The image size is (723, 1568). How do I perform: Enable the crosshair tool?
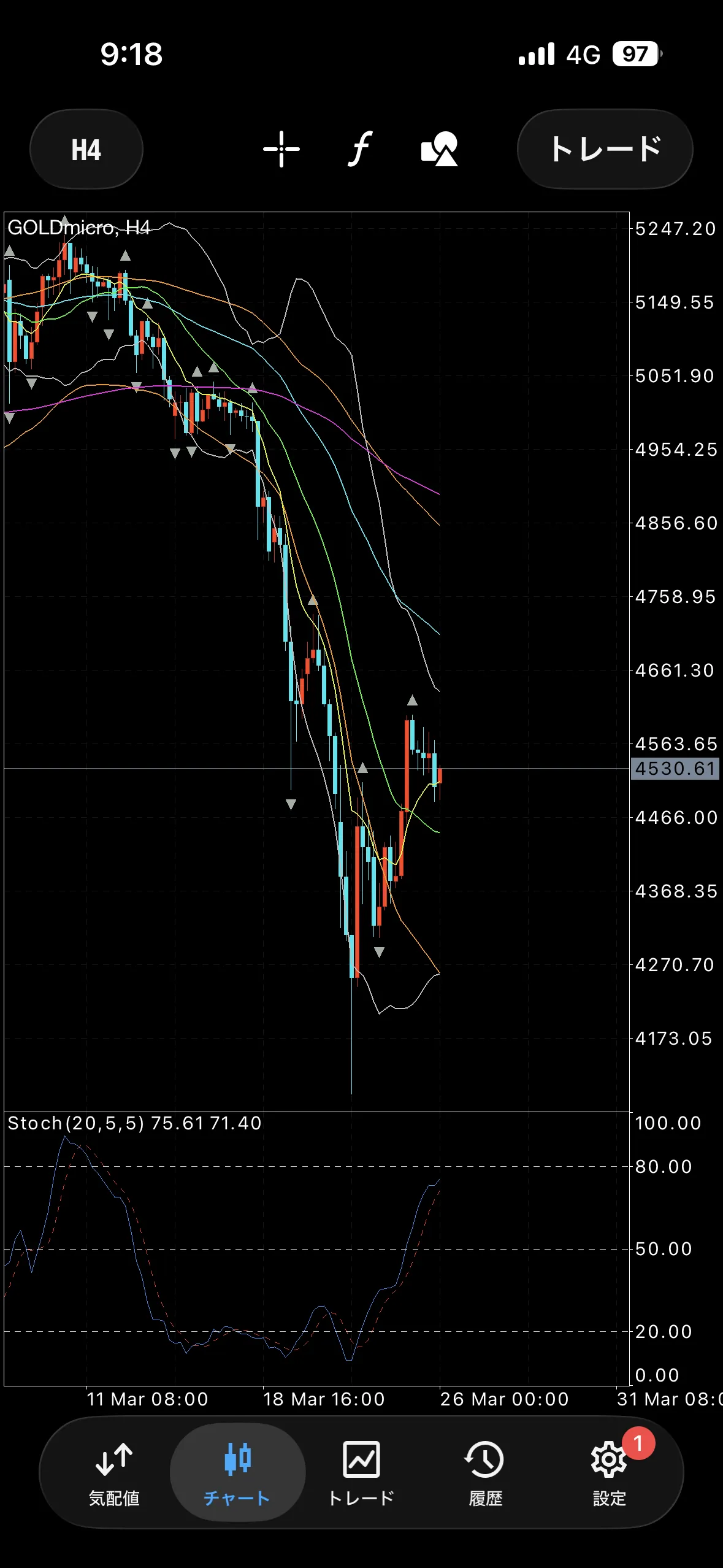(x=281, y=149)
